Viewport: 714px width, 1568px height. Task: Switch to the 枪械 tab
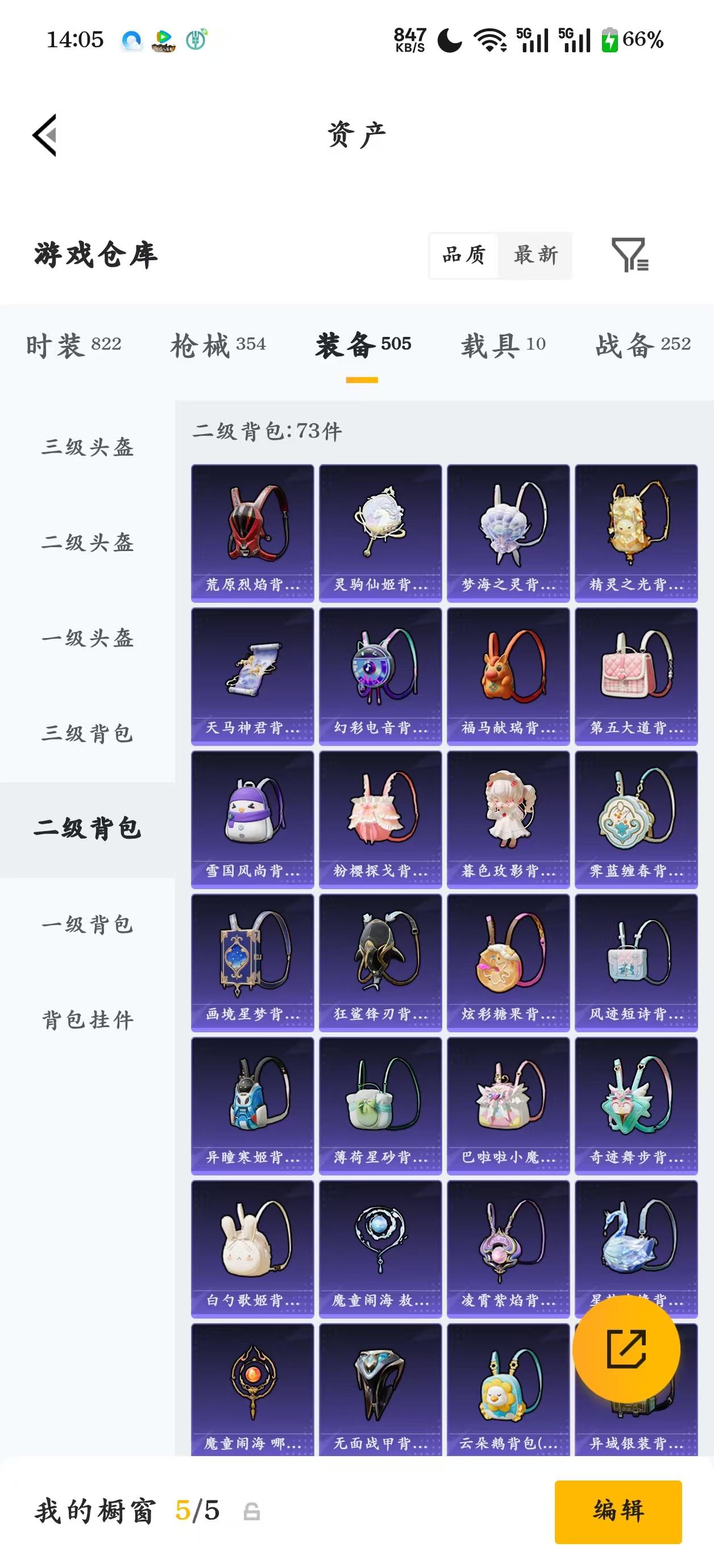tap(221, 344)
